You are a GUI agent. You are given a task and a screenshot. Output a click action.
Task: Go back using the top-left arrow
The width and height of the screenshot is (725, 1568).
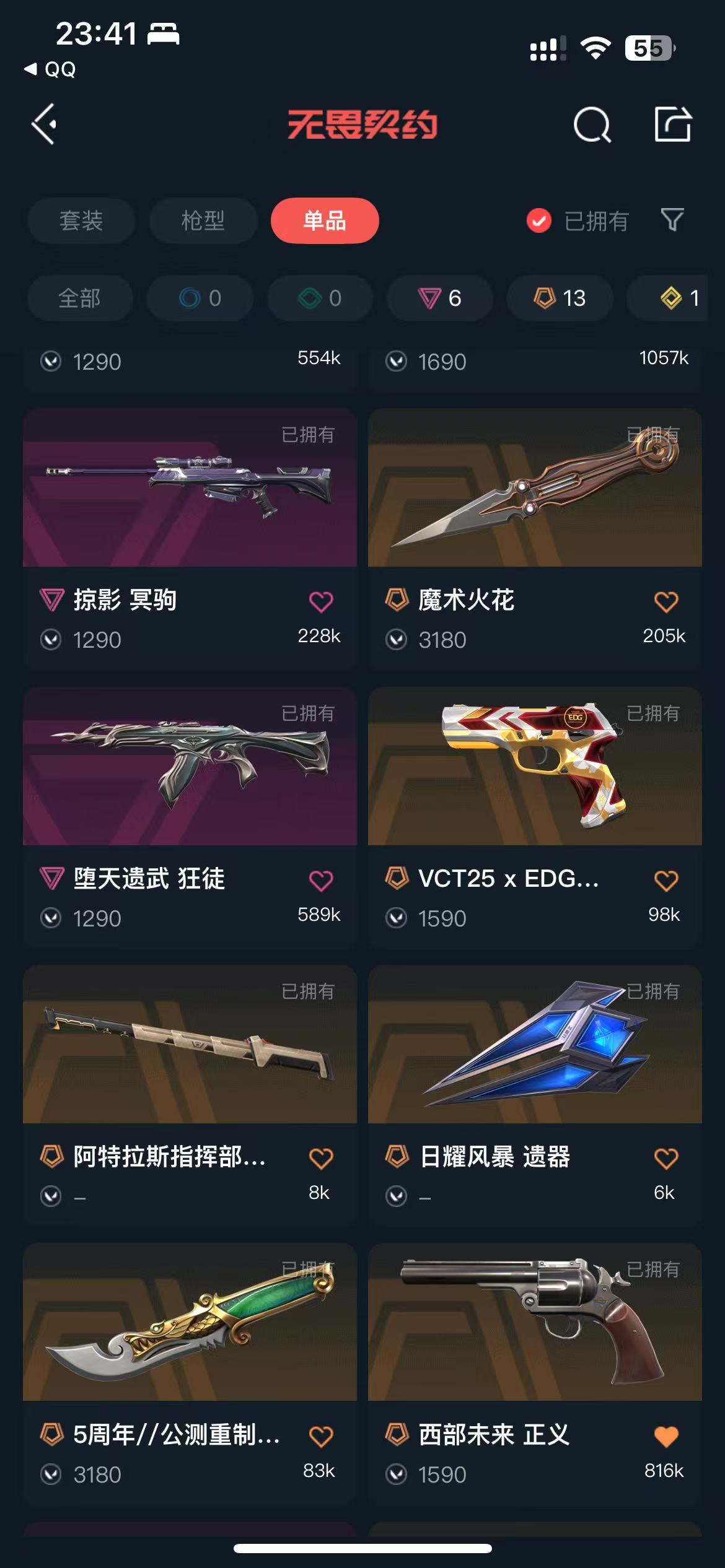pos(45,124)
